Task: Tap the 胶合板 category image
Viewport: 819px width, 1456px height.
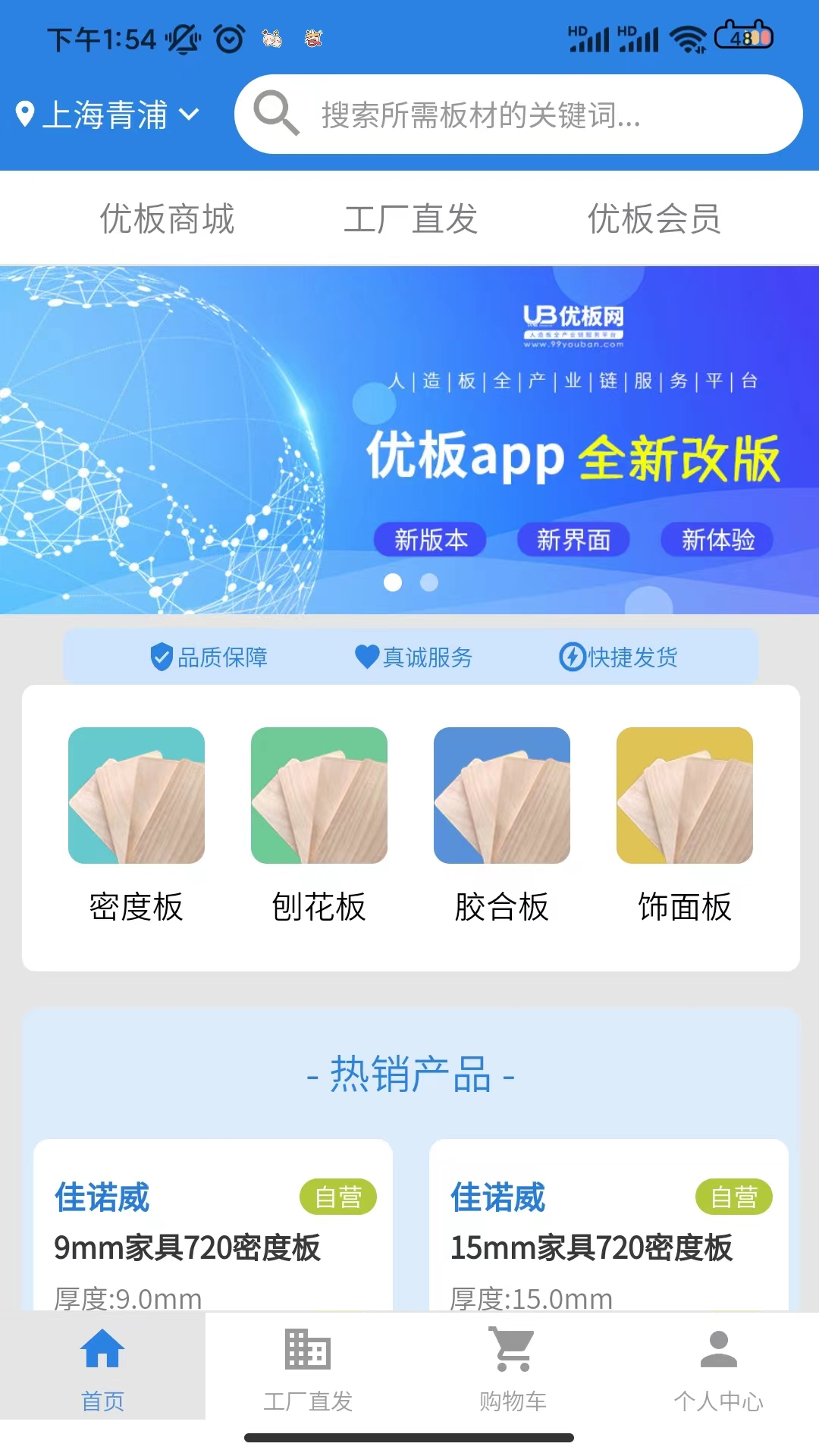Action: [x=501, y=796]
